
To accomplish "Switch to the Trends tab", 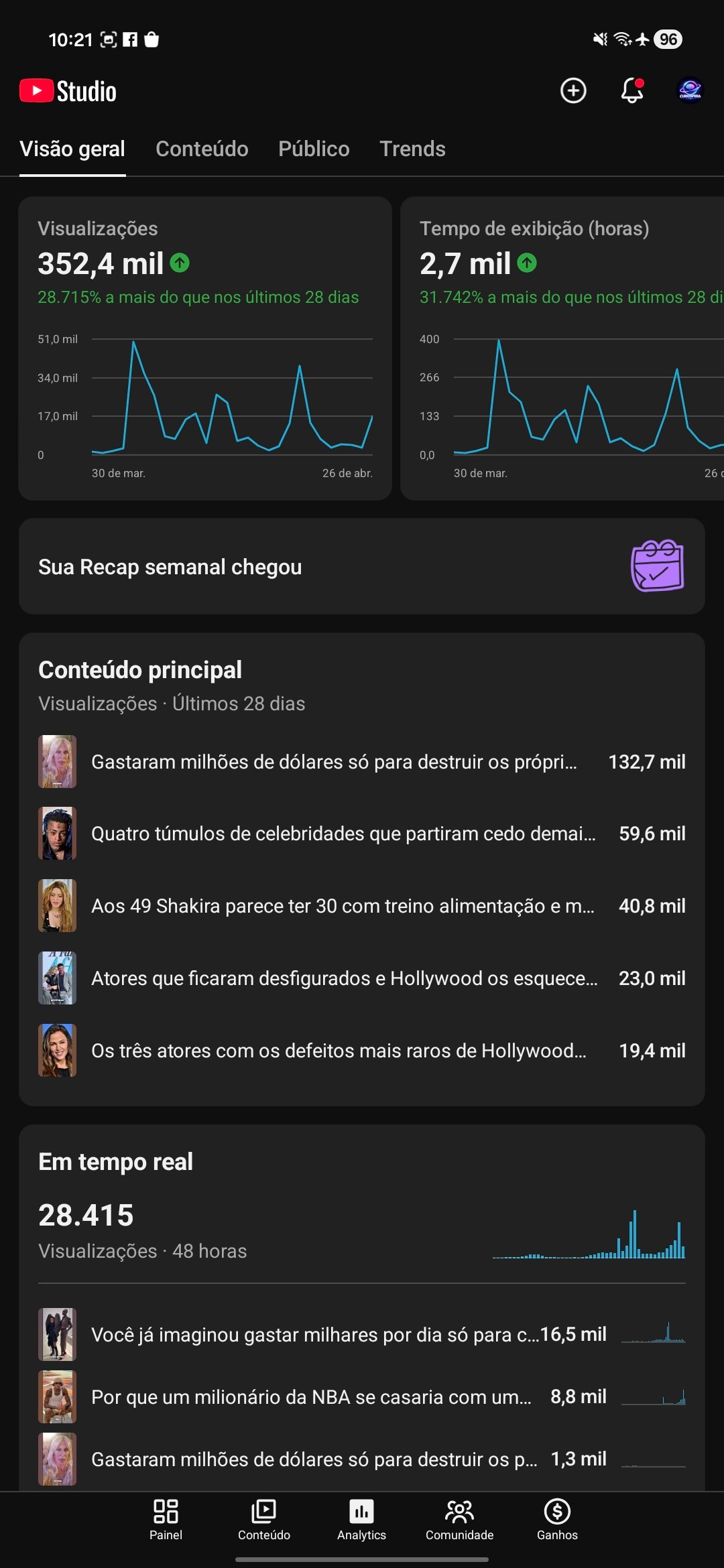I will pos(412,149).
